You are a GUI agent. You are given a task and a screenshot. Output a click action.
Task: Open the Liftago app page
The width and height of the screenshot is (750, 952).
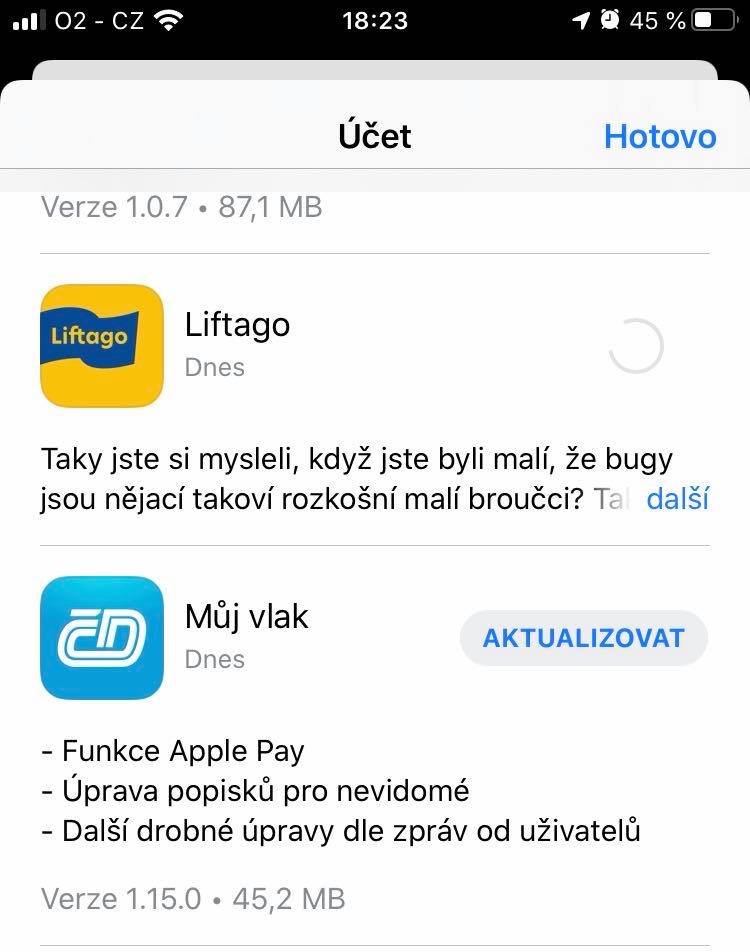[102, 346]
